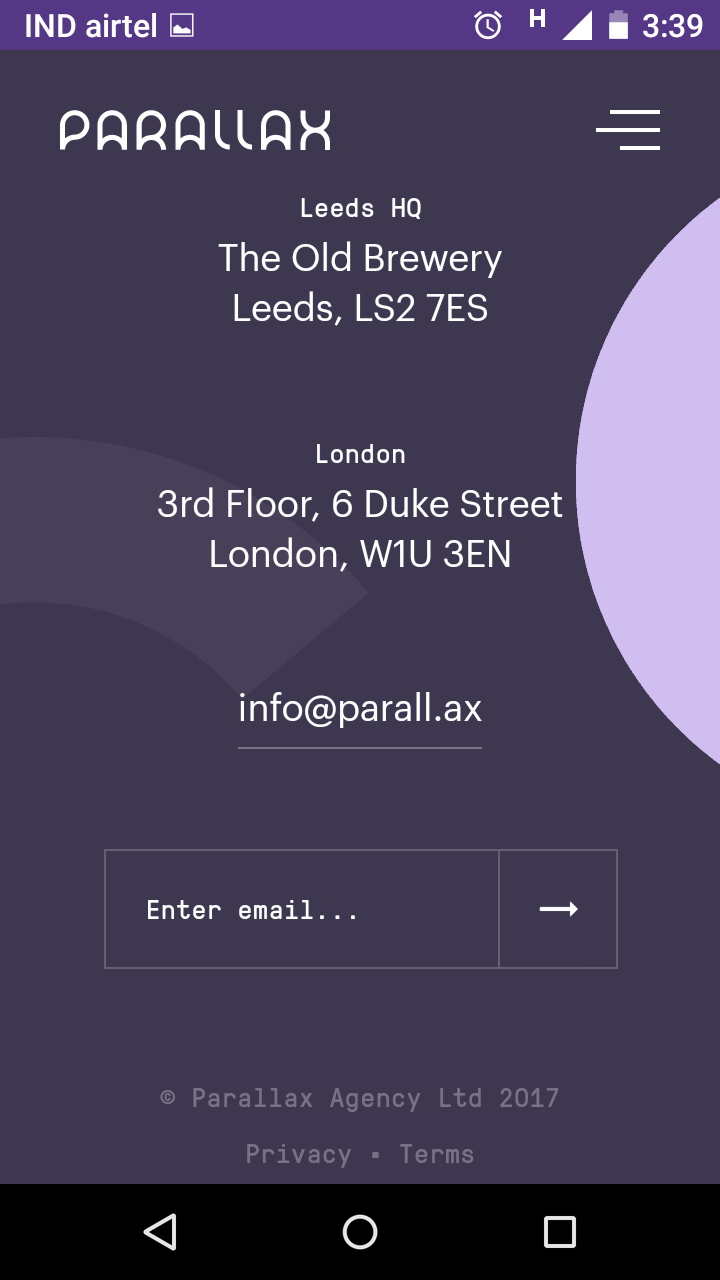Tap the Parallax logo to go home

(195, 131)
